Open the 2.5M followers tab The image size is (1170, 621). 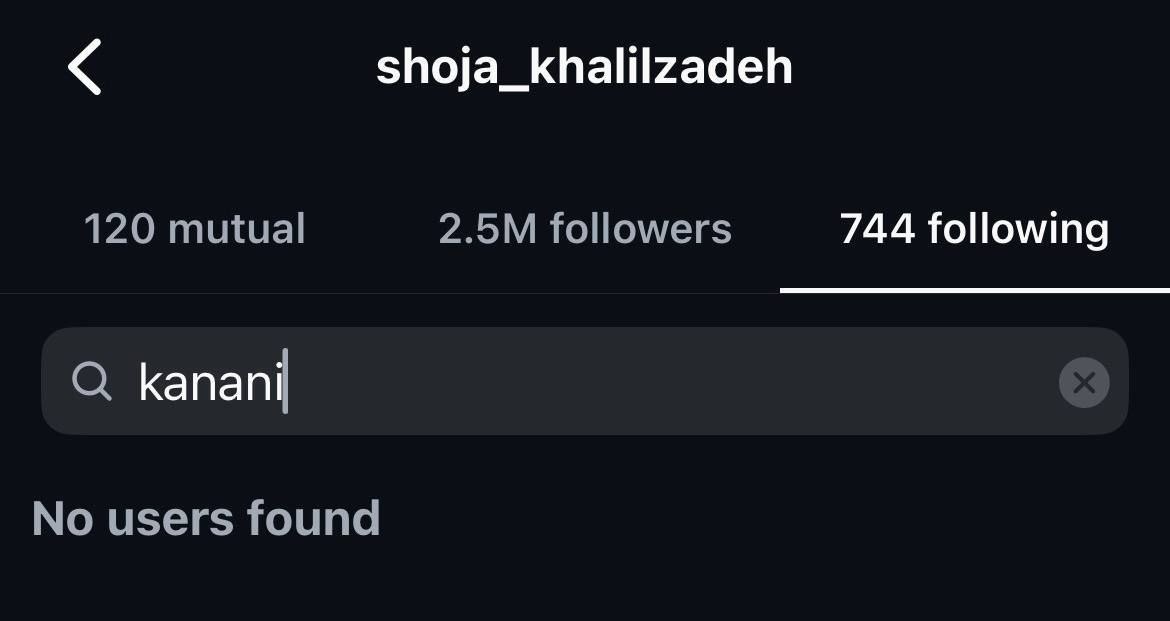(585, 229)
